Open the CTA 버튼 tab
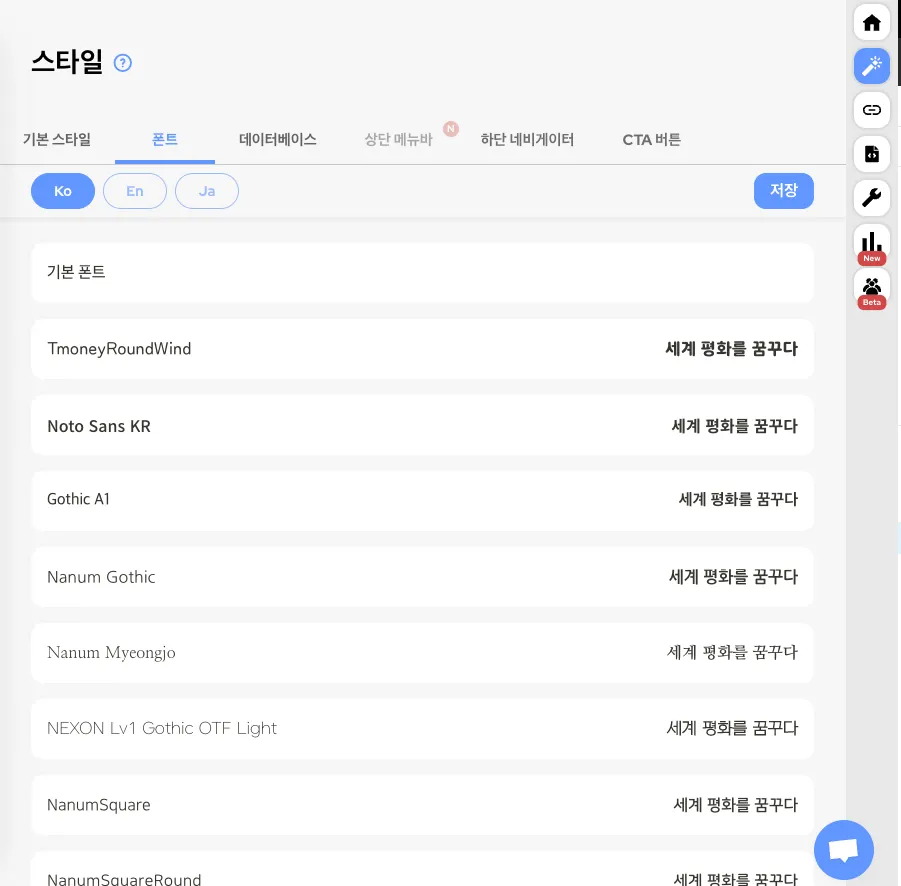 coord(652,140)
